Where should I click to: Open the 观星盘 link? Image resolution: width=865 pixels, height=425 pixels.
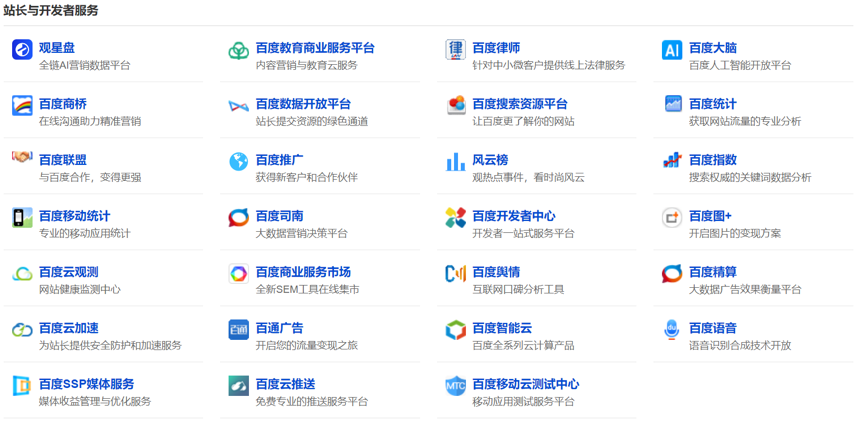pos(57,48)
